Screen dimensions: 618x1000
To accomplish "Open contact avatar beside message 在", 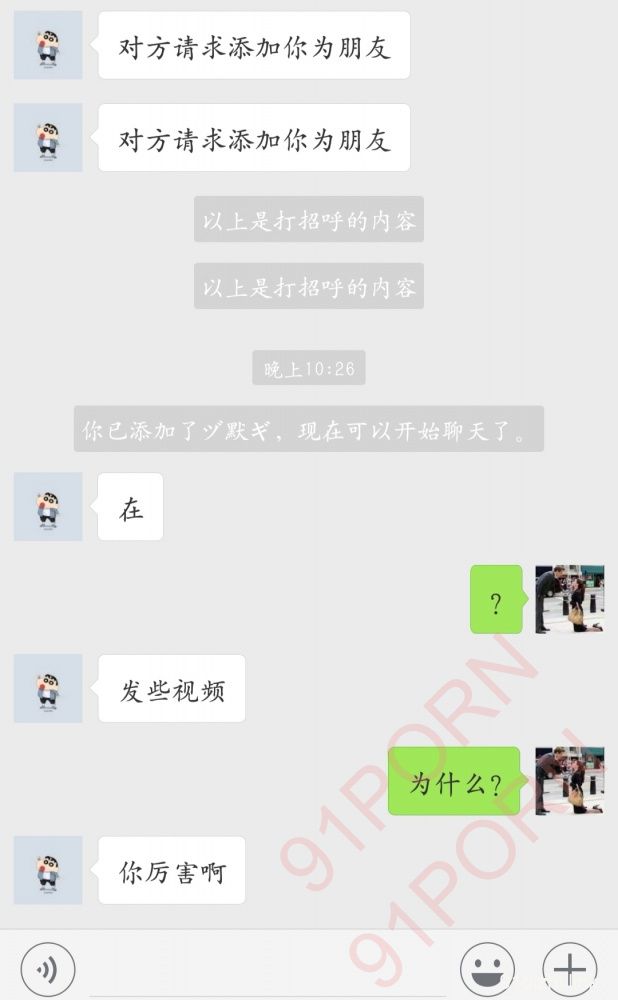I will tap(48, 507).
